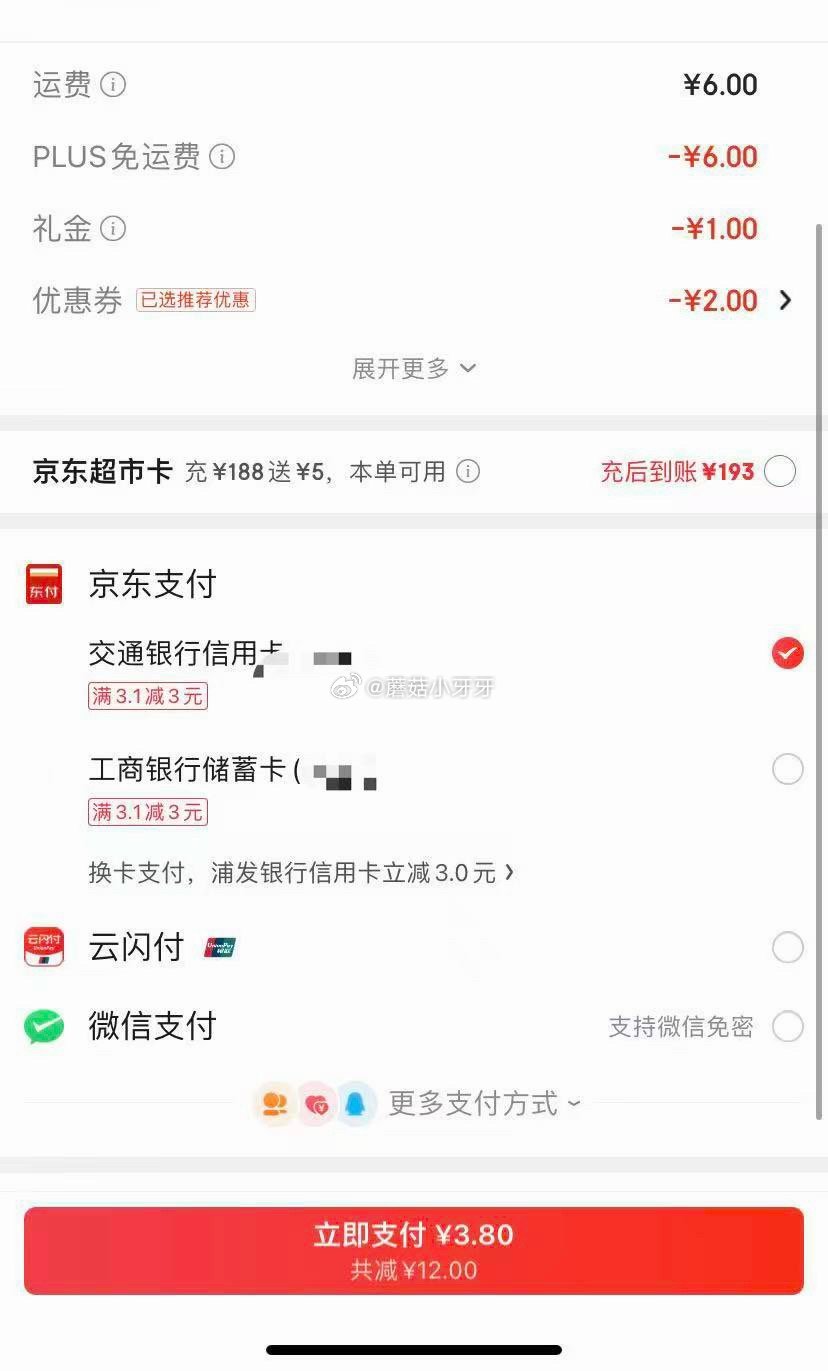The width and height of the screenshot is (828, 1371).
Task: Click the UnionPay card badge next to 云闪付
Action: pos(220,947)
